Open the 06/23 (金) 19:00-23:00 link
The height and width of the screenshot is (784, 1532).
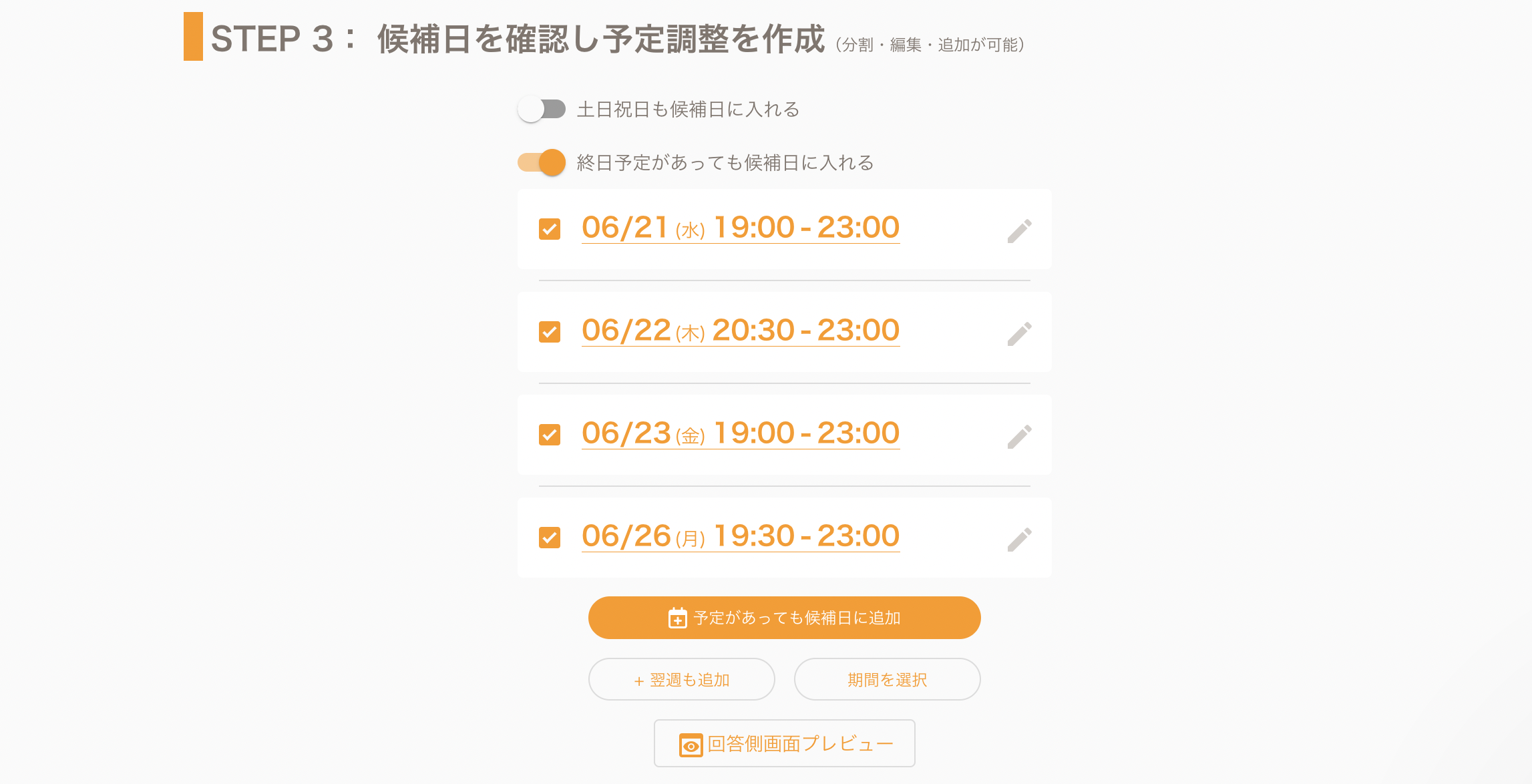pyautogui.click(x=741, y=433)
